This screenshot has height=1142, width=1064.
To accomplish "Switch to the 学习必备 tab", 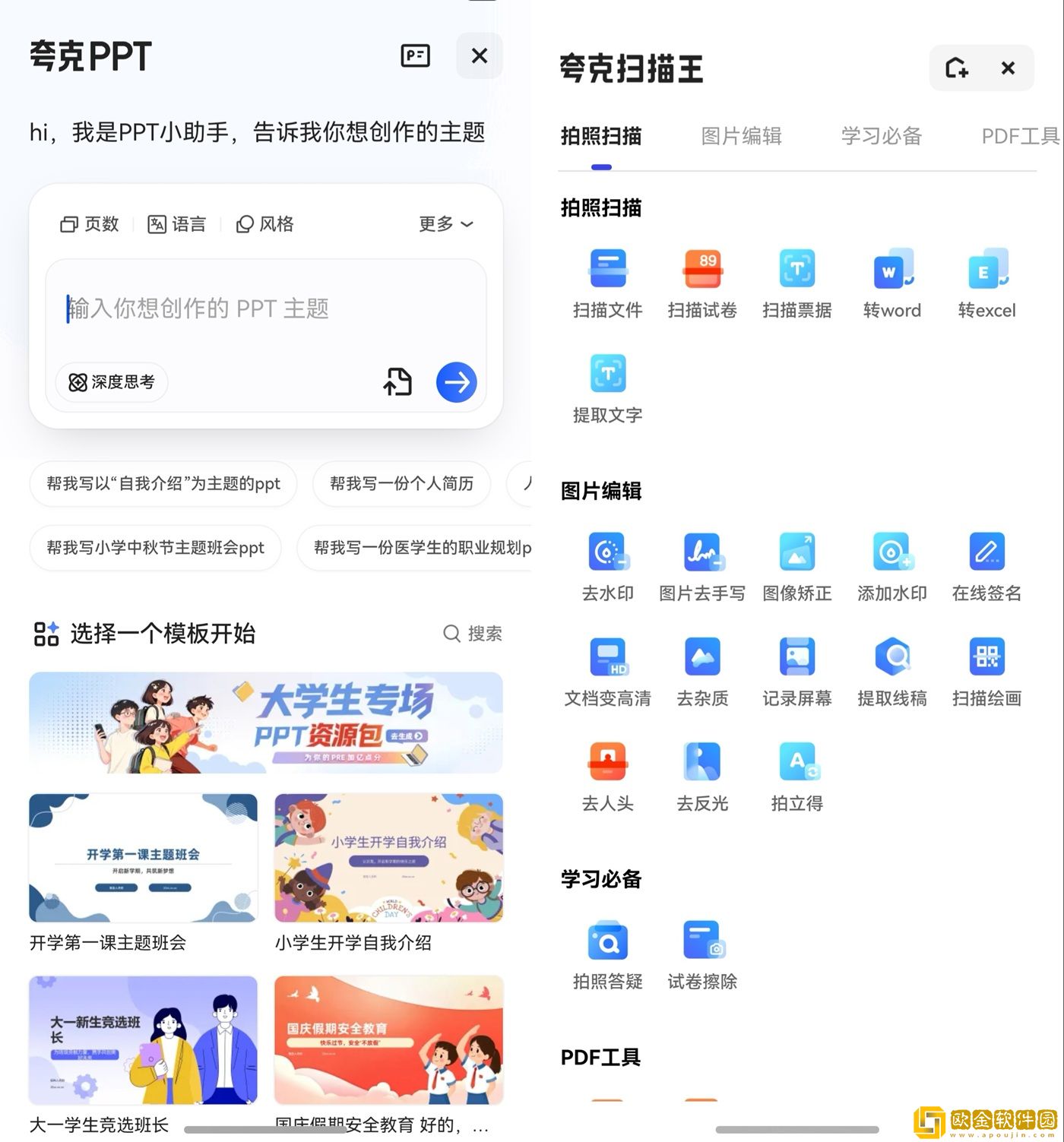I will (x=881, y=136).
